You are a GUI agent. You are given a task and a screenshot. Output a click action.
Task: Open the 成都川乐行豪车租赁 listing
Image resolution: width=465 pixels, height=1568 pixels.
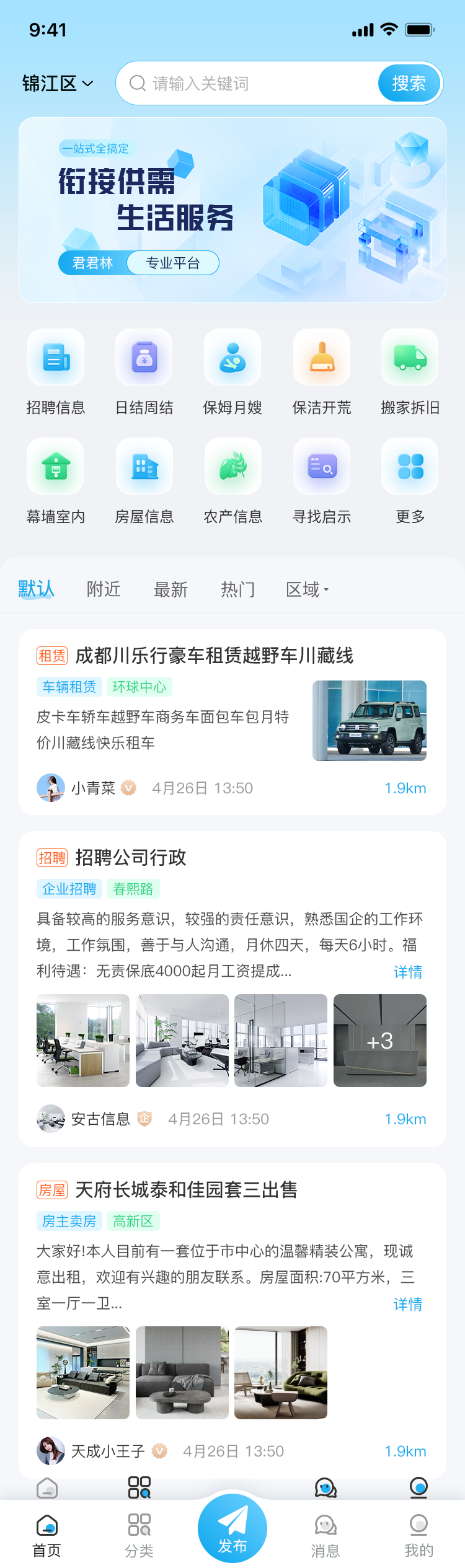pos(214,656)
